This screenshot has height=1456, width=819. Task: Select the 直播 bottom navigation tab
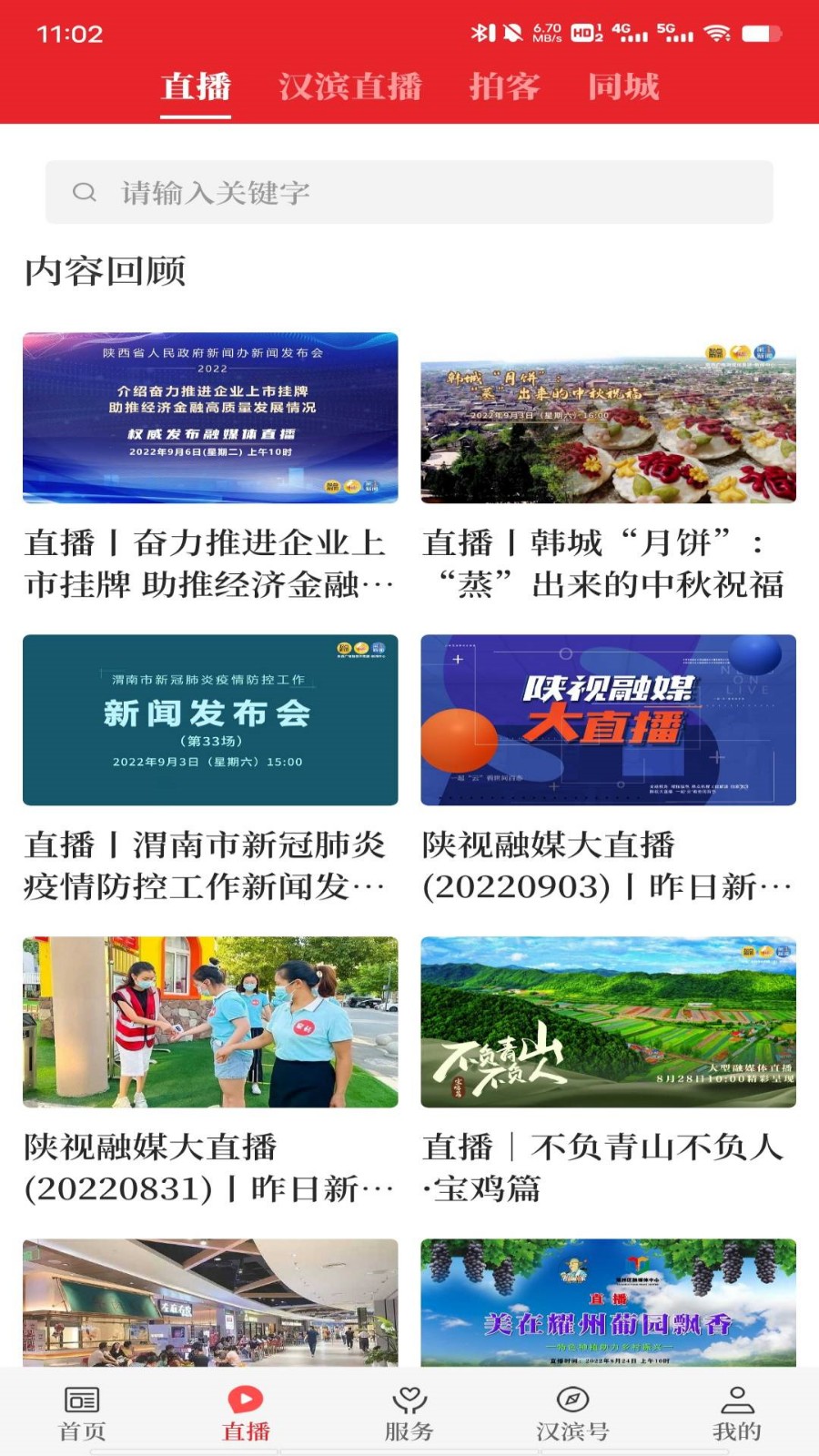point(246,1413)
